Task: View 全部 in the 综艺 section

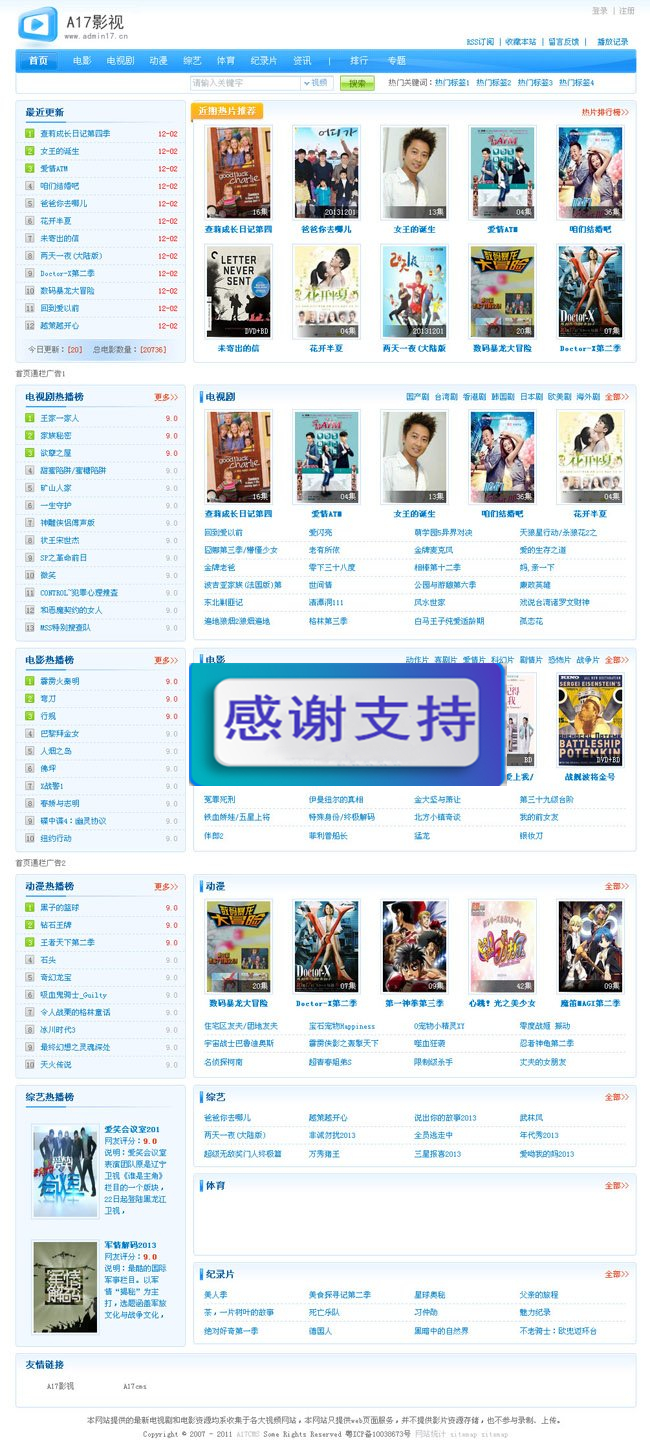Action: pyautogui.click(x=616, y=1097)
